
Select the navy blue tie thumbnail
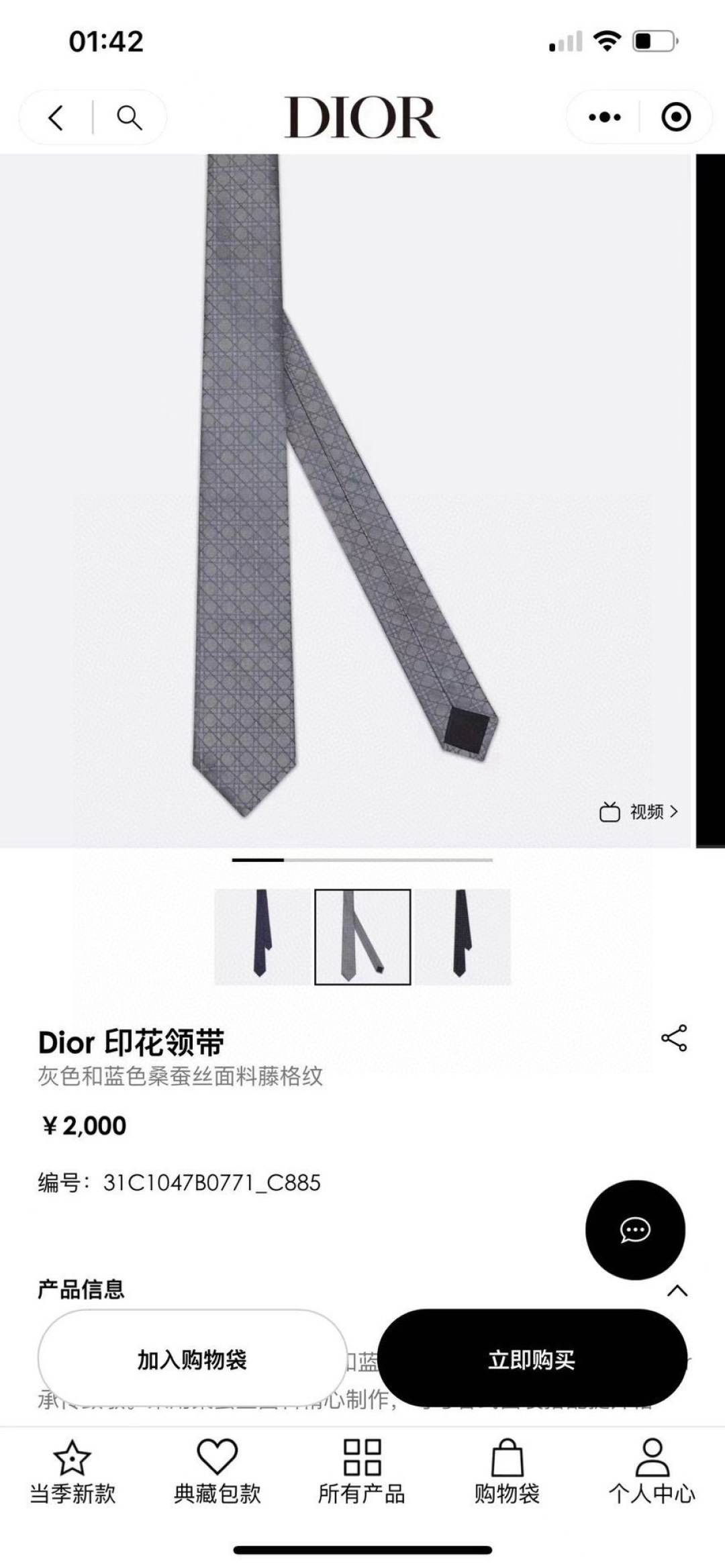262,937
